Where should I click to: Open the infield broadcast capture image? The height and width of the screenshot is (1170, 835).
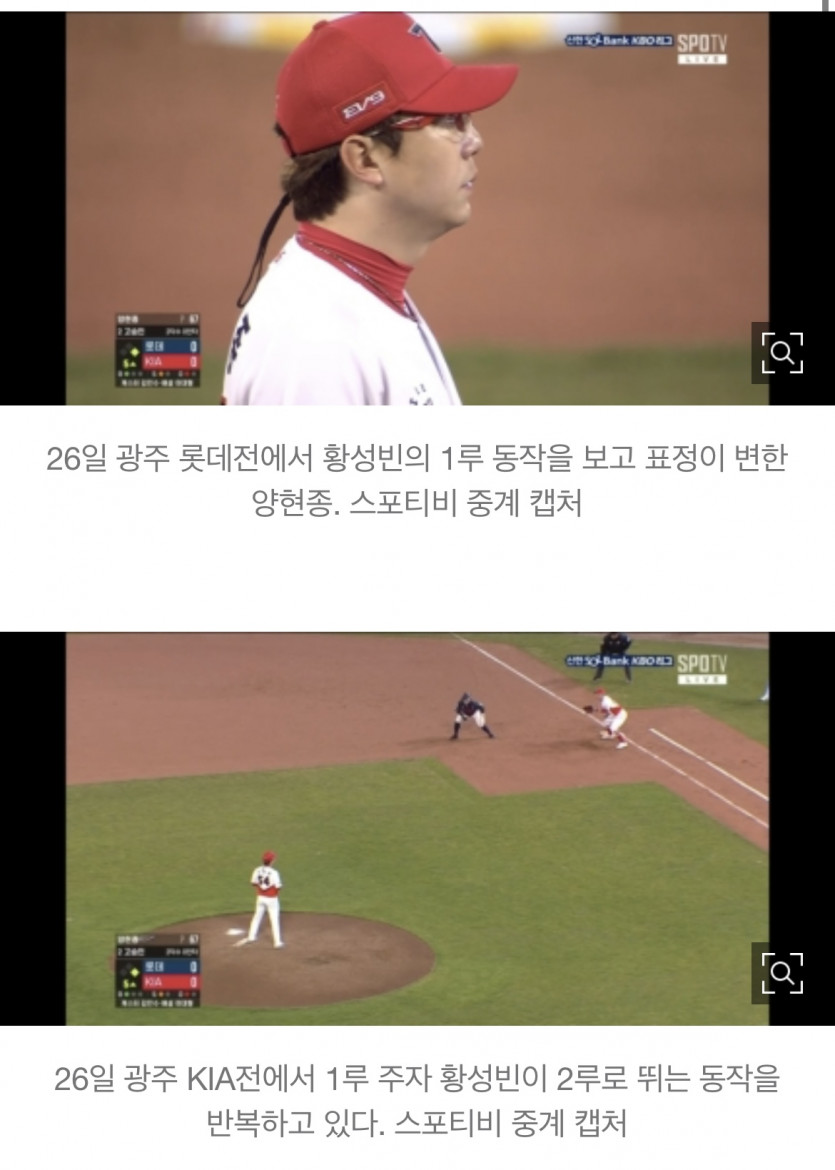pos(417,828)
